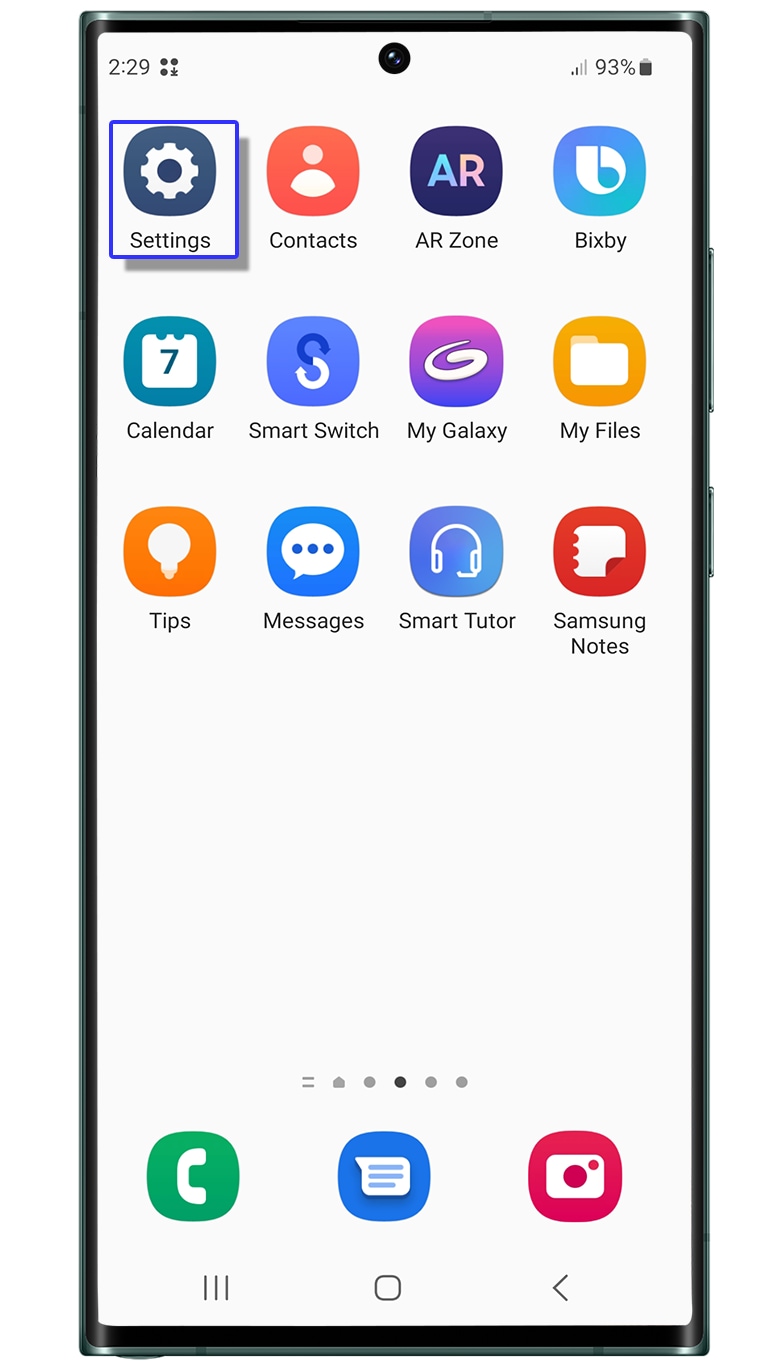
Task: Tap the home button in navigation bar
Action: [x=388, y=1288]
